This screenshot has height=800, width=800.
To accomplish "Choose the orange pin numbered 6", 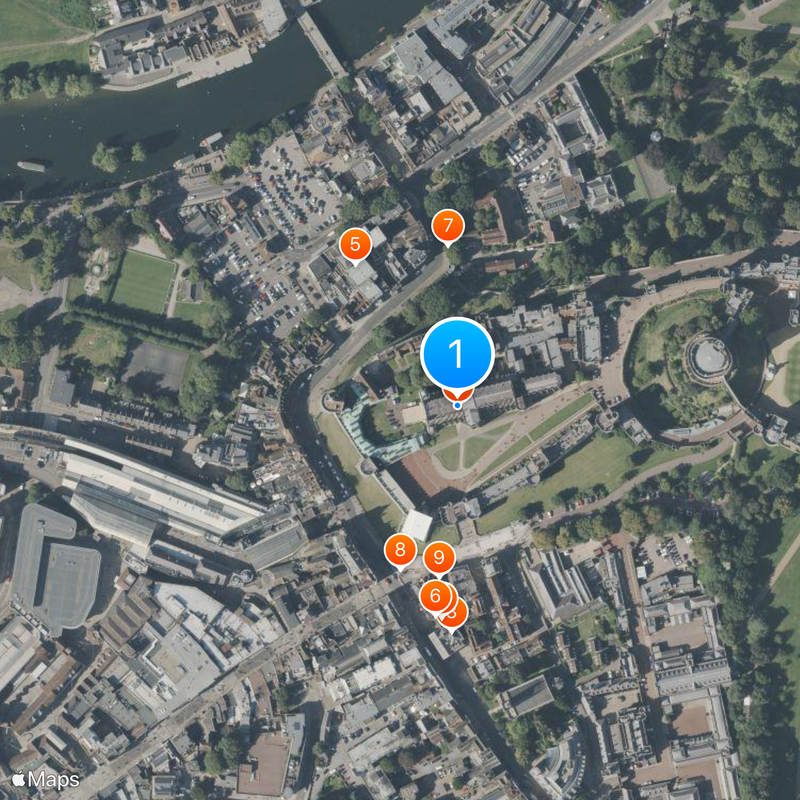I will pos(434,596).
